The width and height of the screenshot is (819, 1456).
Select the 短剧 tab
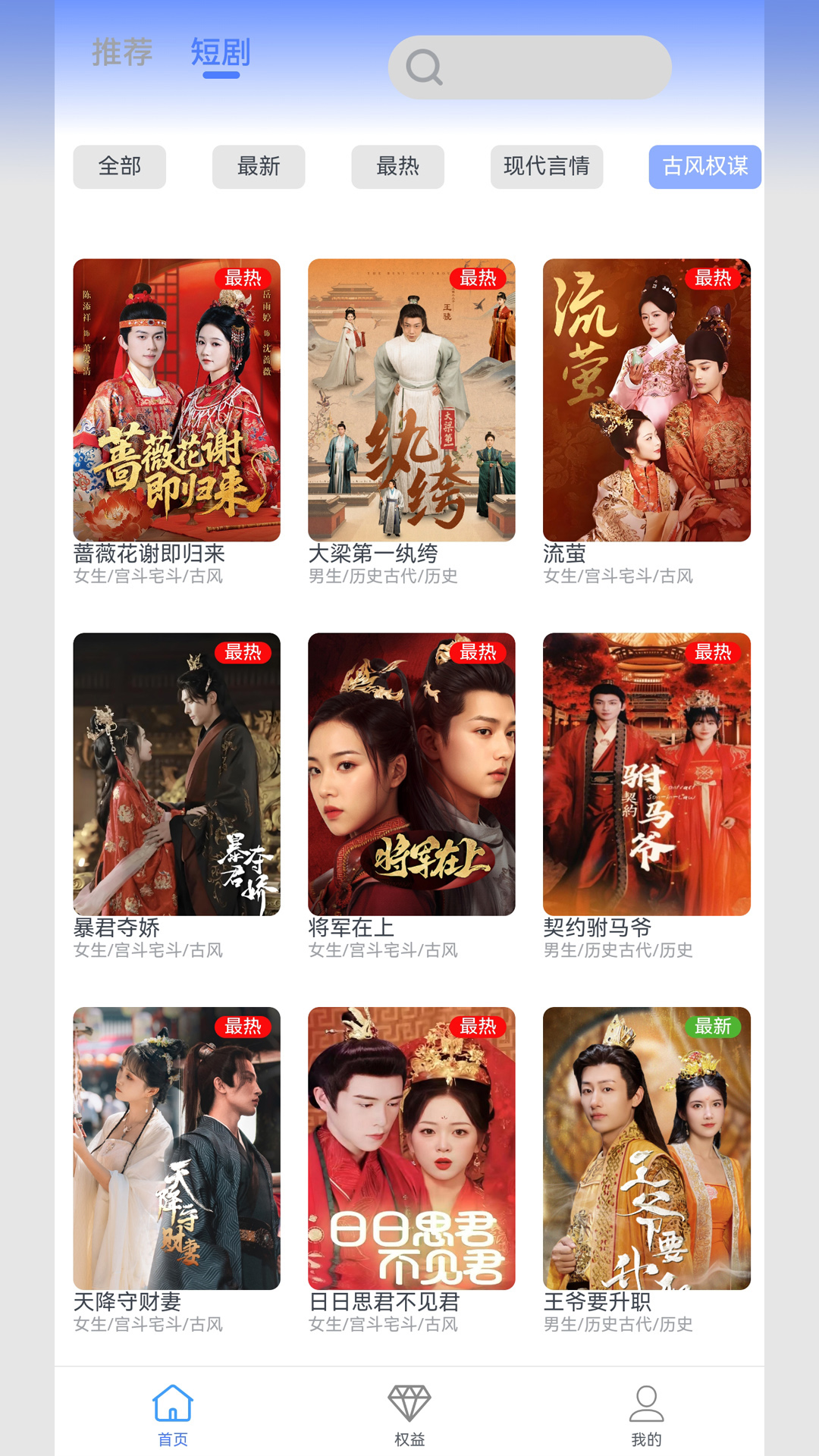point(220,54)
